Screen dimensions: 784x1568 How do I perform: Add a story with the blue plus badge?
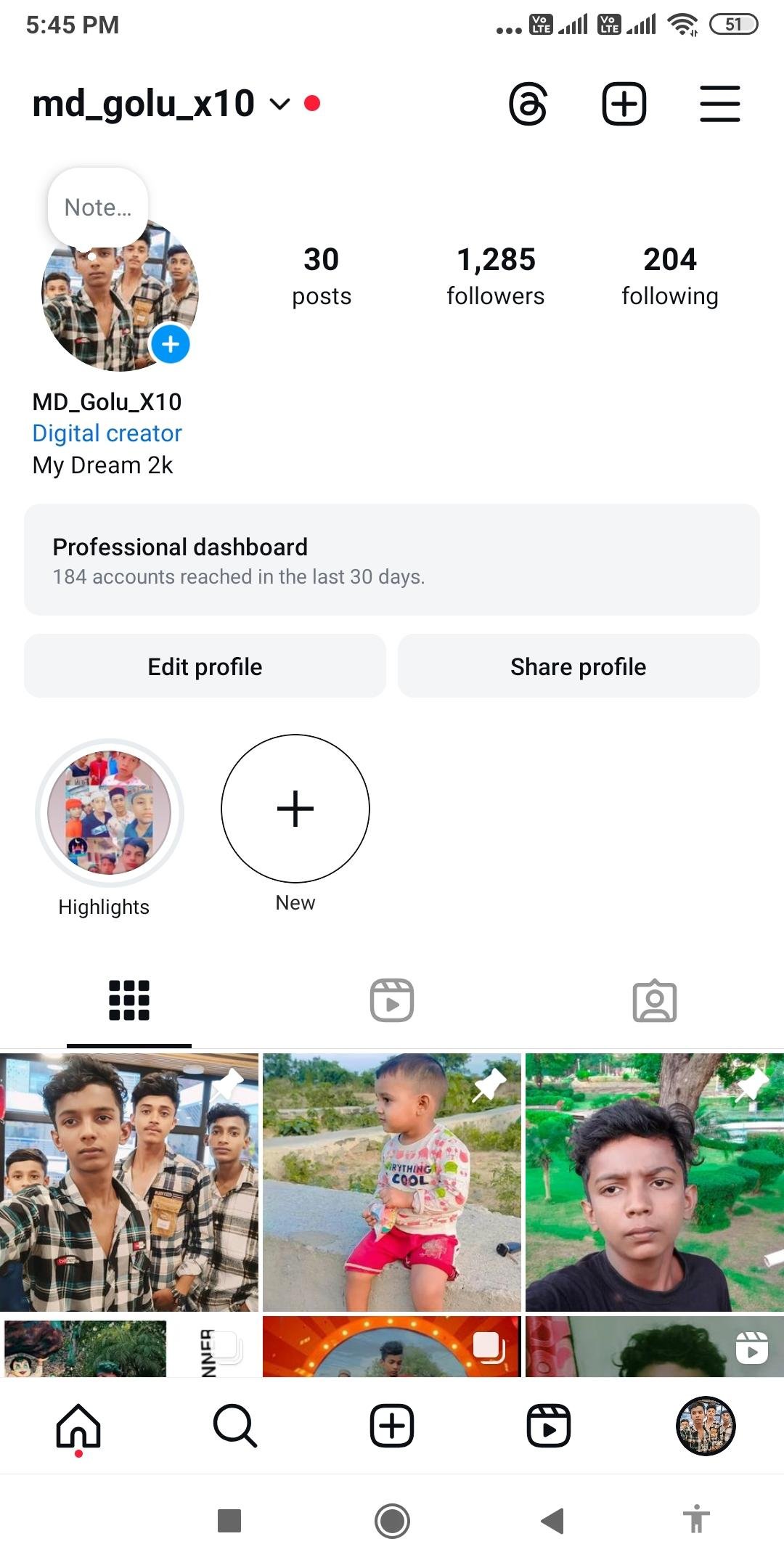[x=171, y=344]
